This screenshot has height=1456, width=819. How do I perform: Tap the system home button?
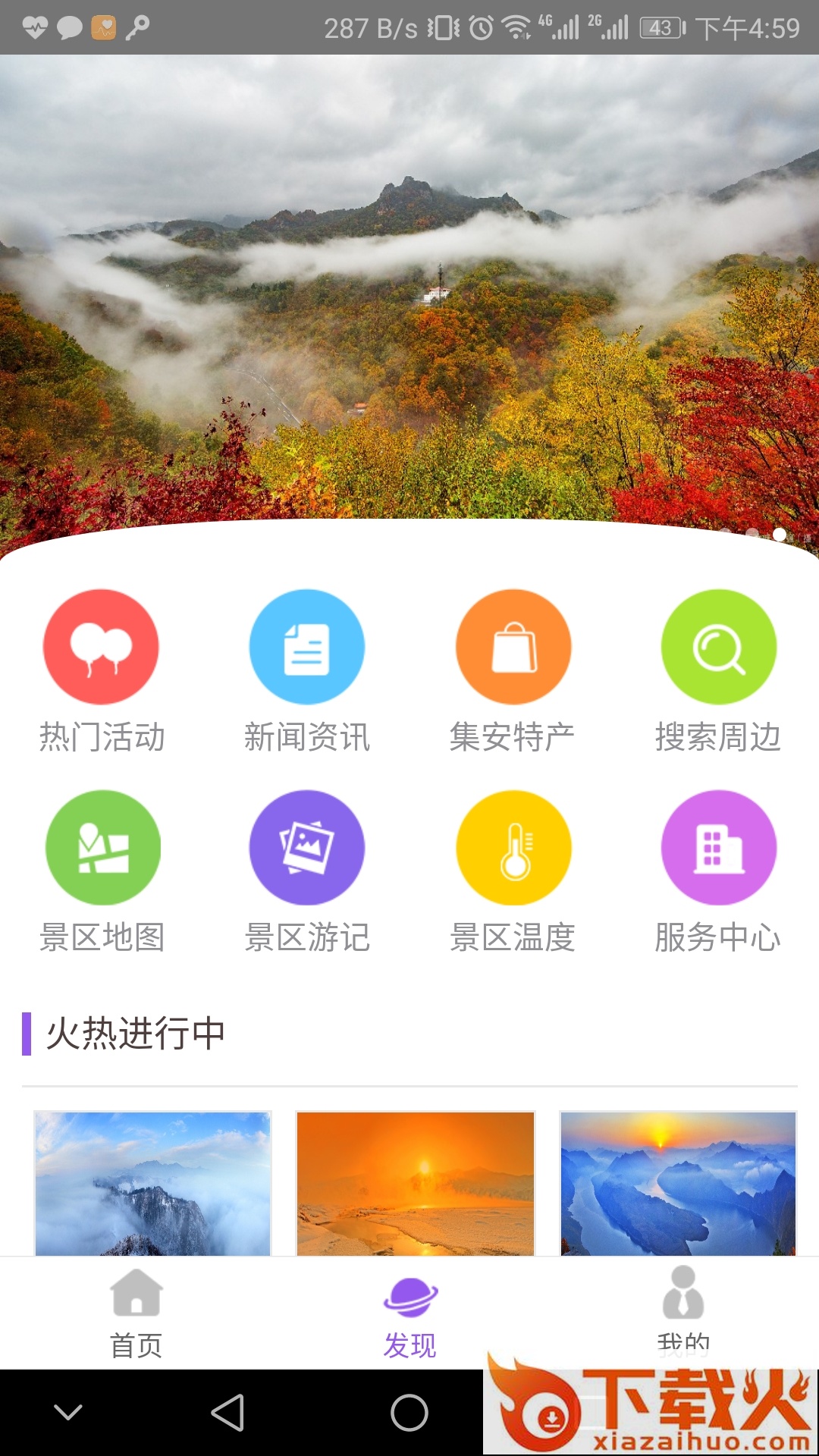(x=409, y=1413)
